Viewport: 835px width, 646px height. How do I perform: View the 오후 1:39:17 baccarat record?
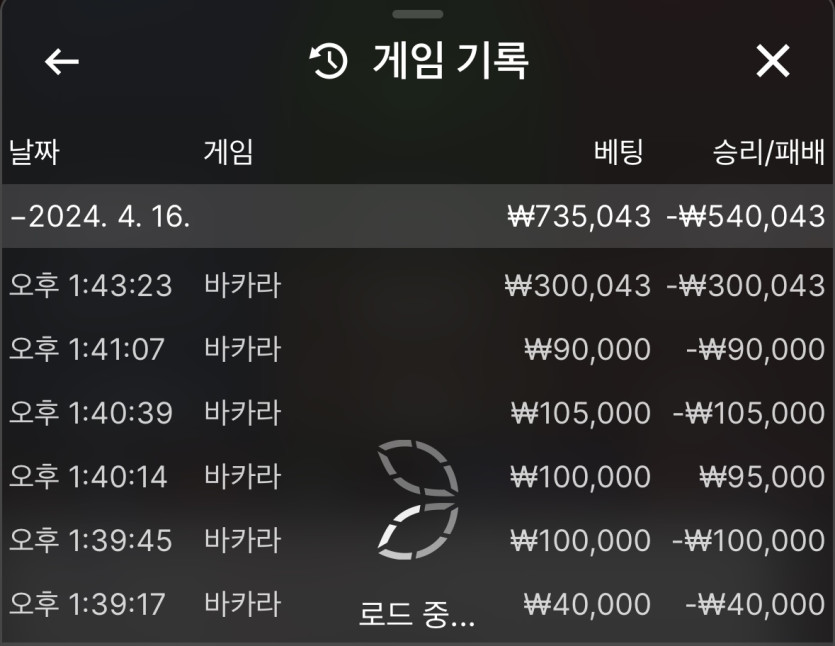[417, 604]
